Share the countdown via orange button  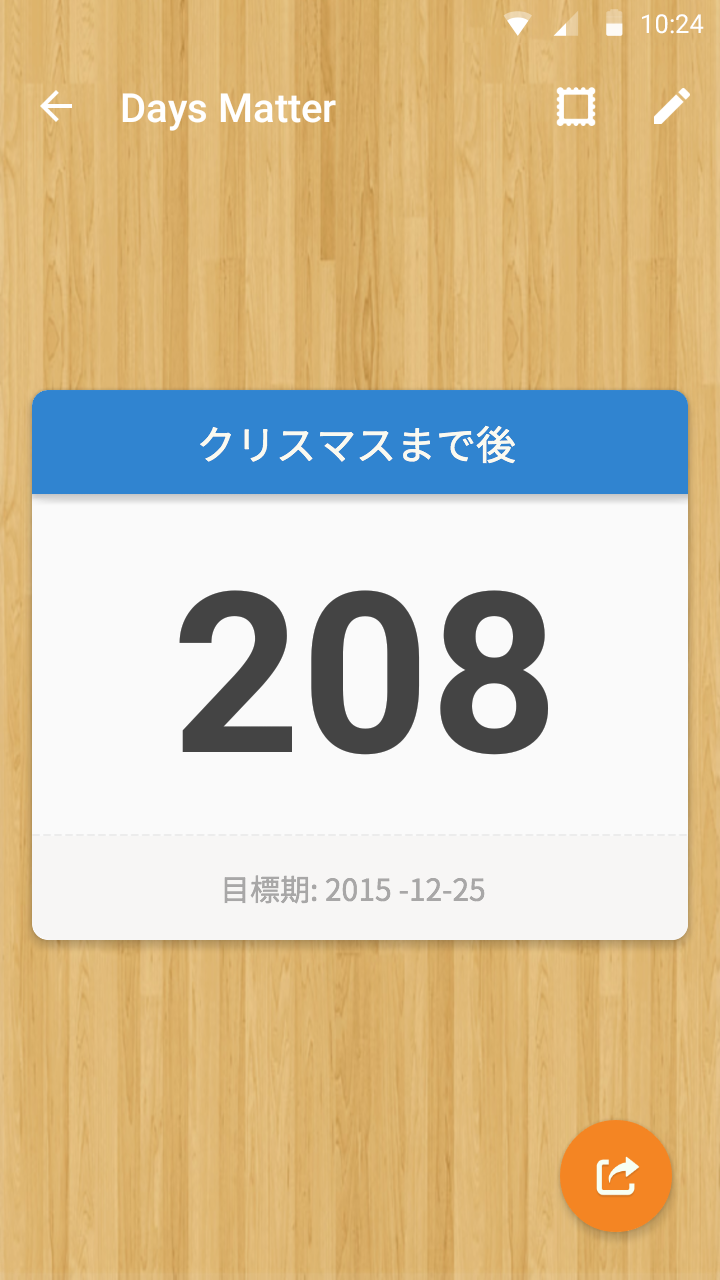tap(616, 1176)
